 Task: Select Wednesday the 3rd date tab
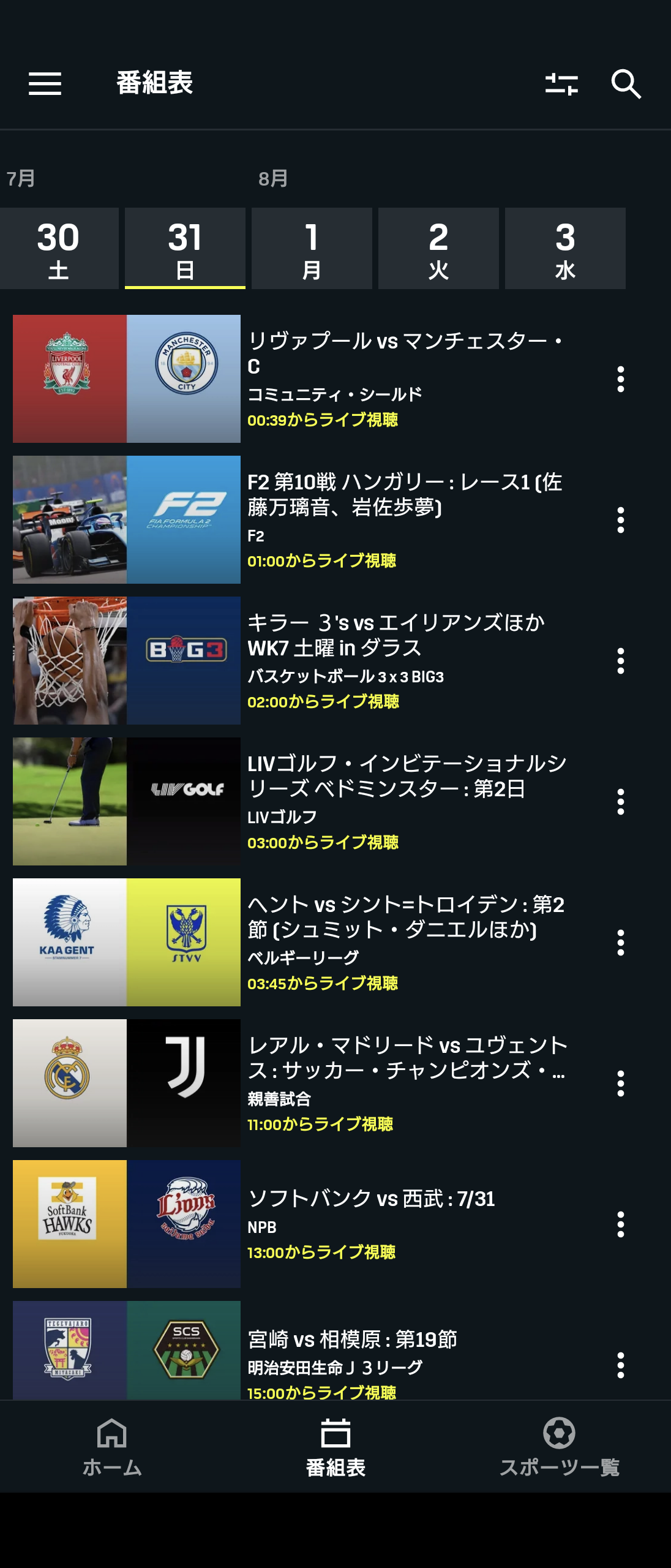[565, 249]
